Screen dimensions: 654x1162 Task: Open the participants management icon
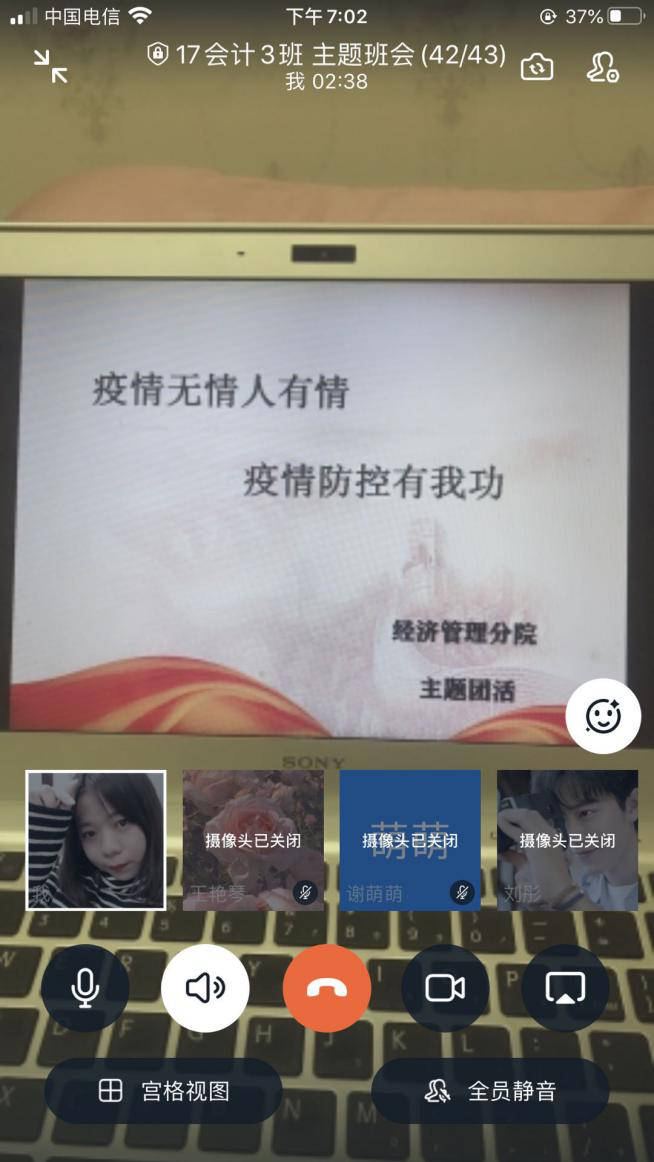tap(602, 67)
